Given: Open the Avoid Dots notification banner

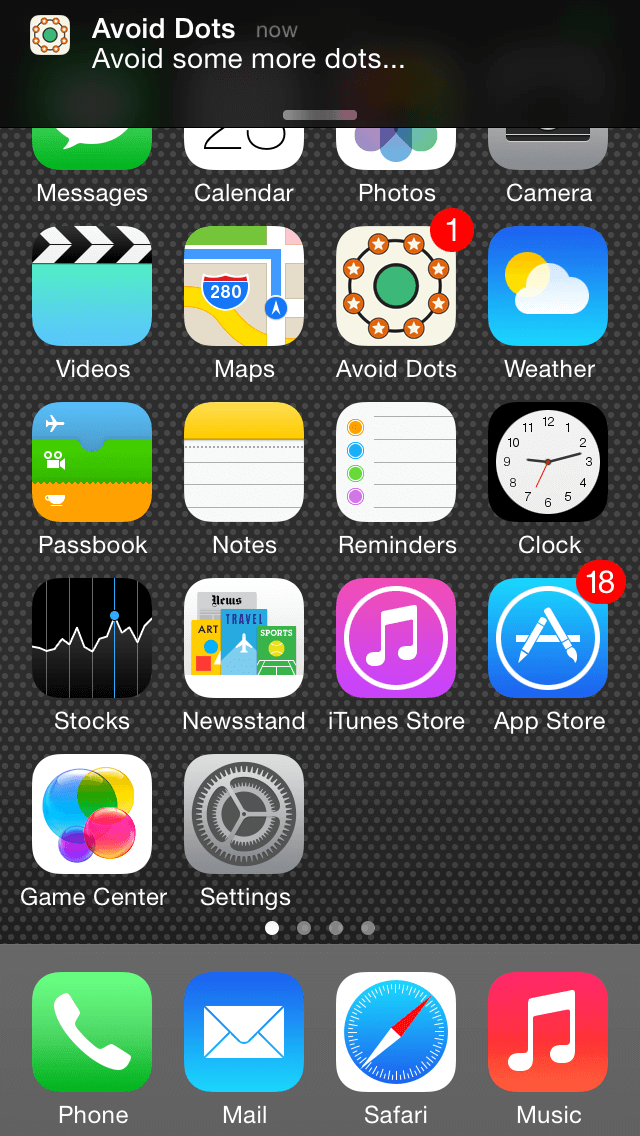Looking at the screenshot, I should click(x=320, y=64).
